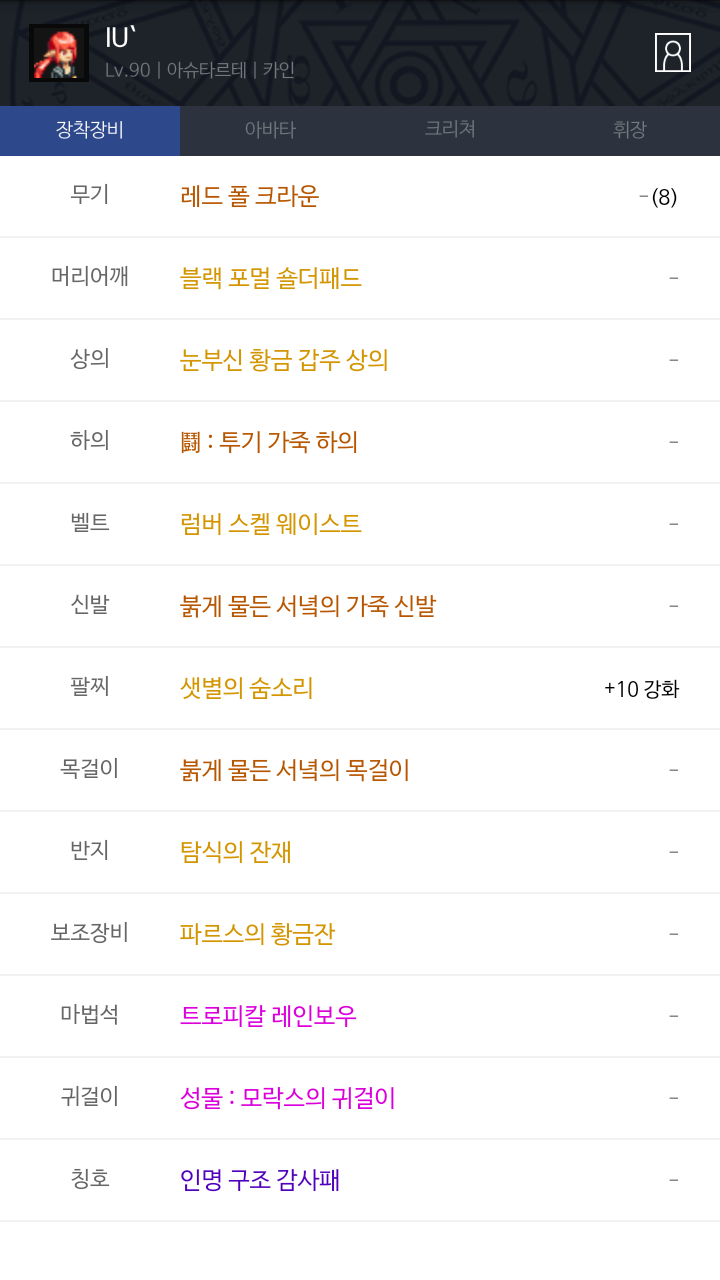View 성물 : 모락스의 귀걸이 details
This screenshot has height=1280, width=720.
[288, 1098]
